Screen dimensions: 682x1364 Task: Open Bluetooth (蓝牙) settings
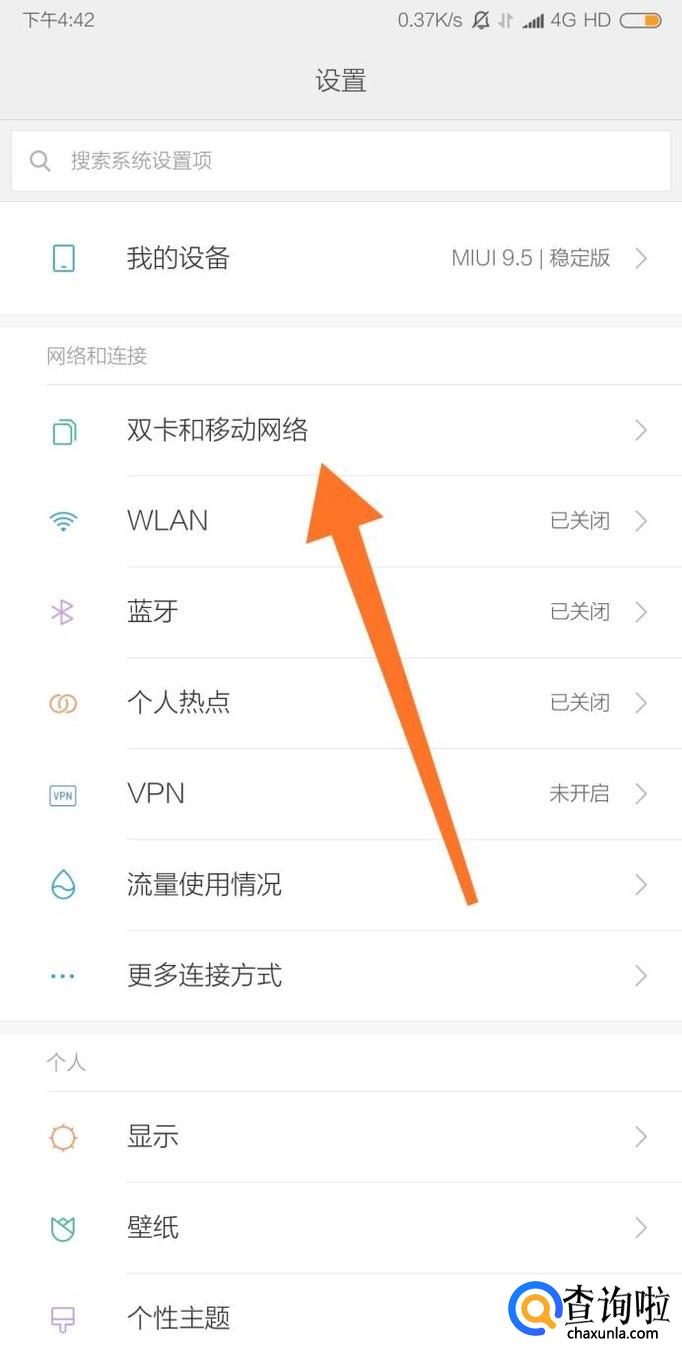point(340,612)
